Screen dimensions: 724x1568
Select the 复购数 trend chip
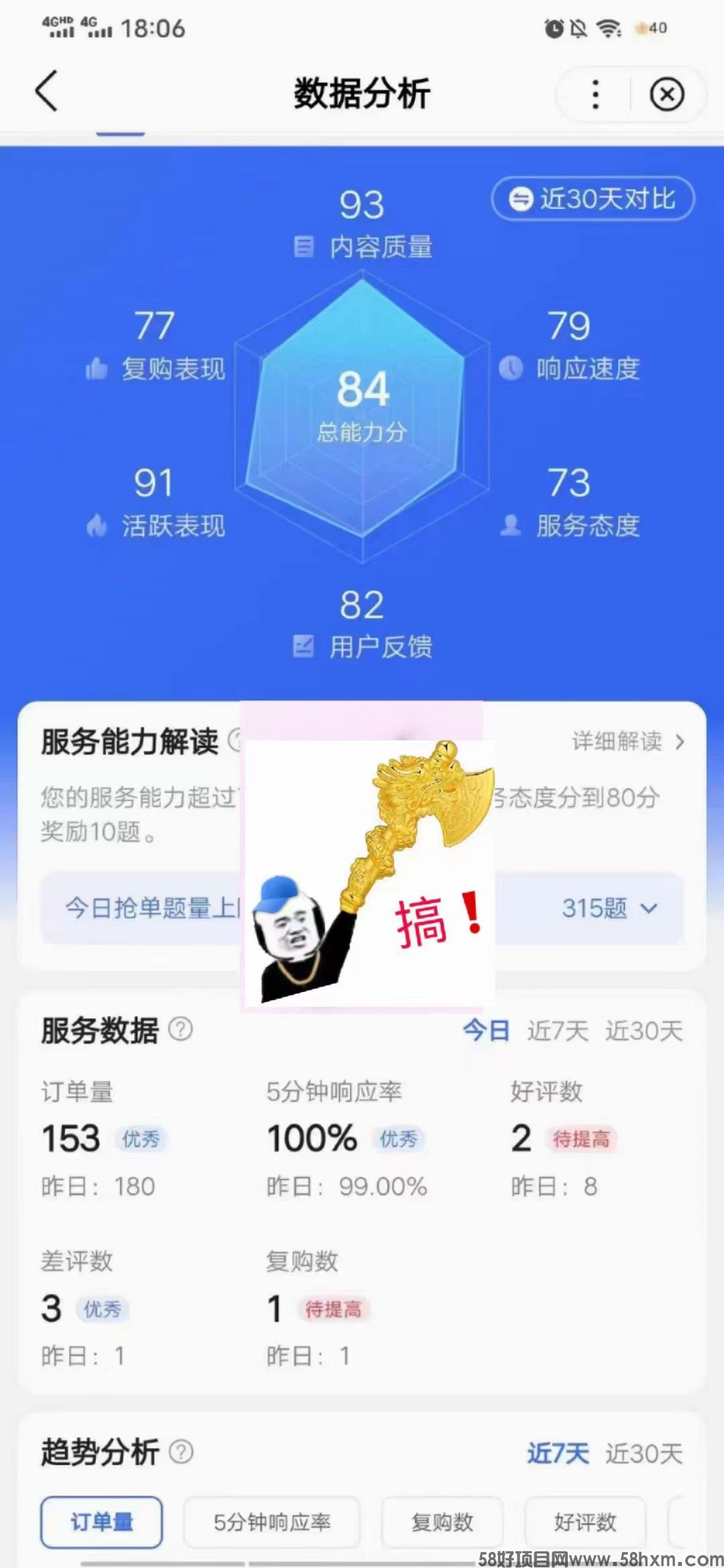click(442, 1522)
